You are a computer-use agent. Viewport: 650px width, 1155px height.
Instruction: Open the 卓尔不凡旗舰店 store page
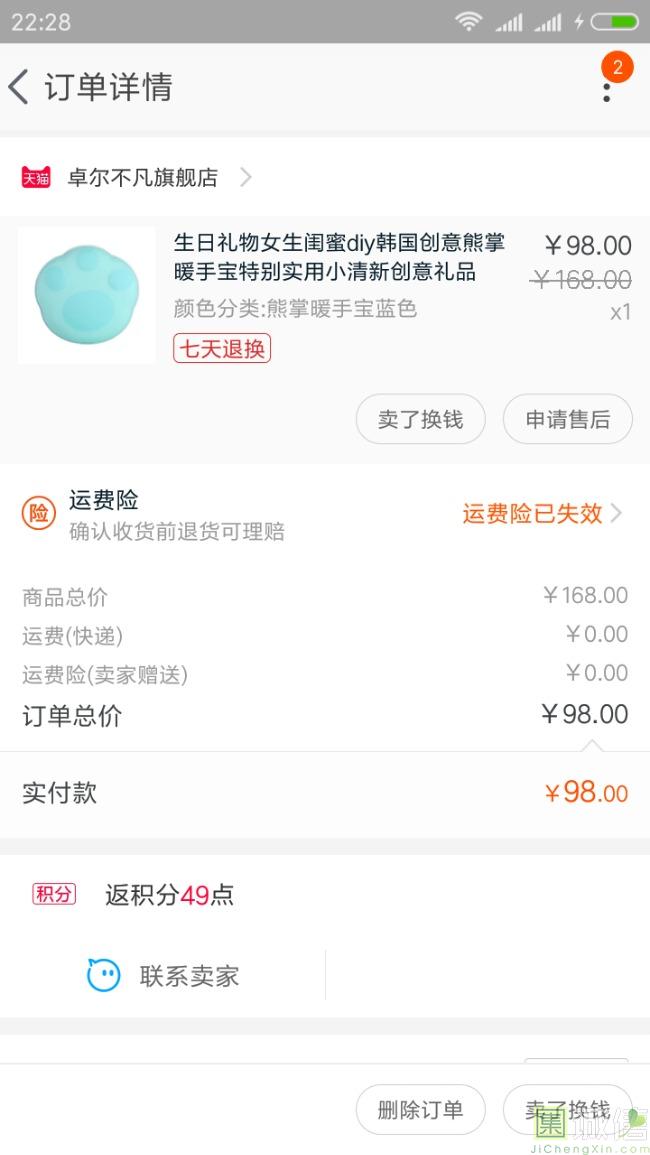click(142, 178)
